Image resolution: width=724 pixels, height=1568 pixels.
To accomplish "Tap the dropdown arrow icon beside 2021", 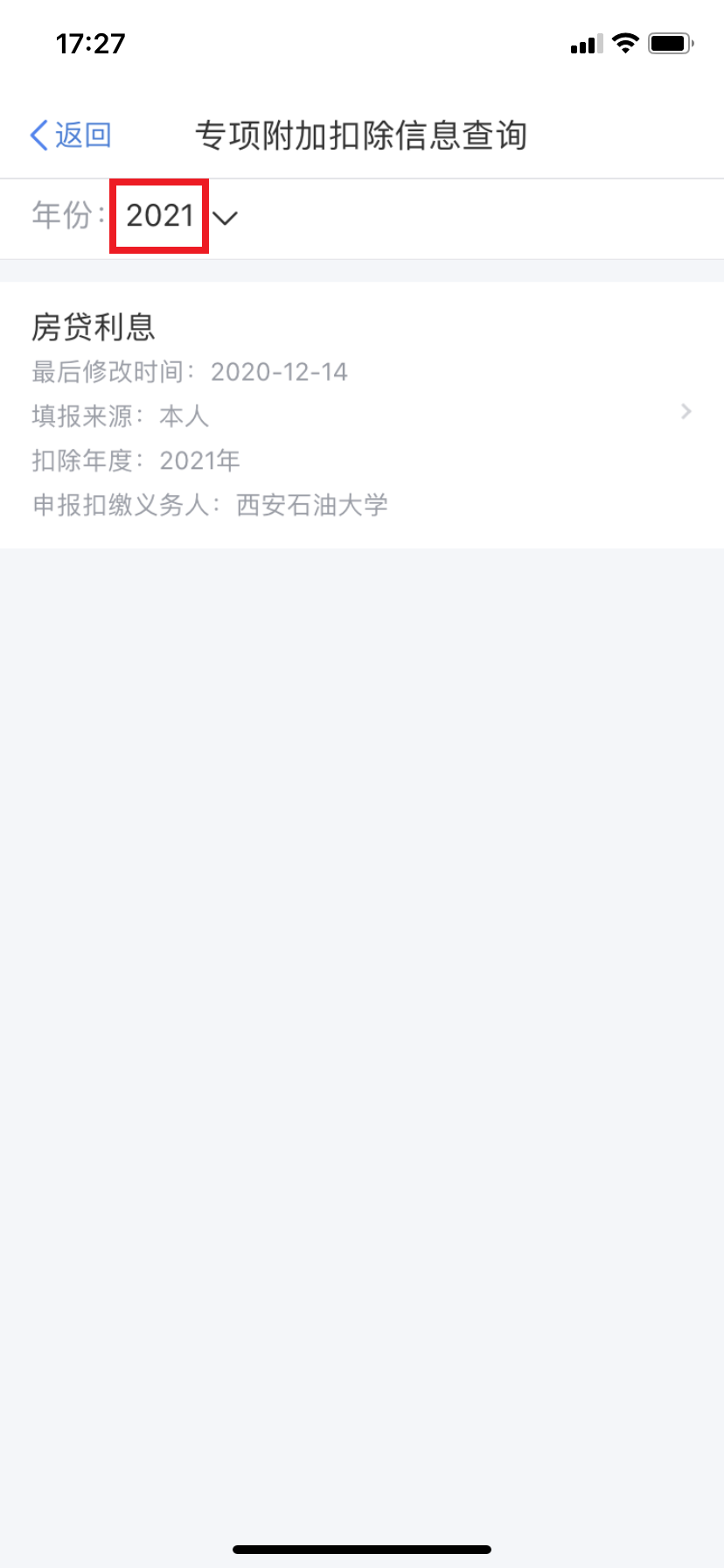I will tap(226, 218).
